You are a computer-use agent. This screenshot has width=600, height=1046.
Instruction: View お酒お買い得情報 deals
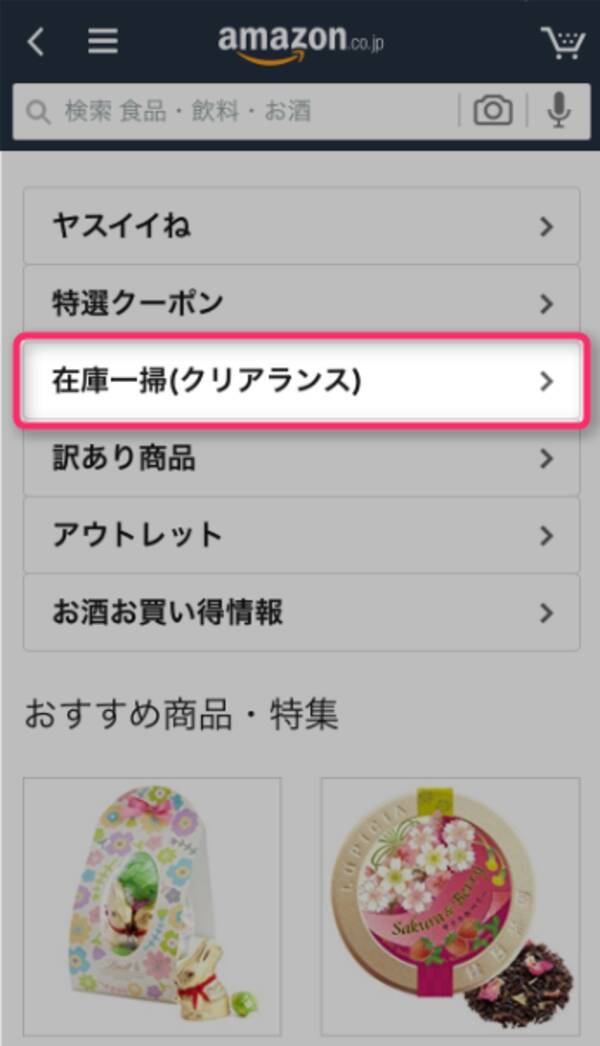301,612
